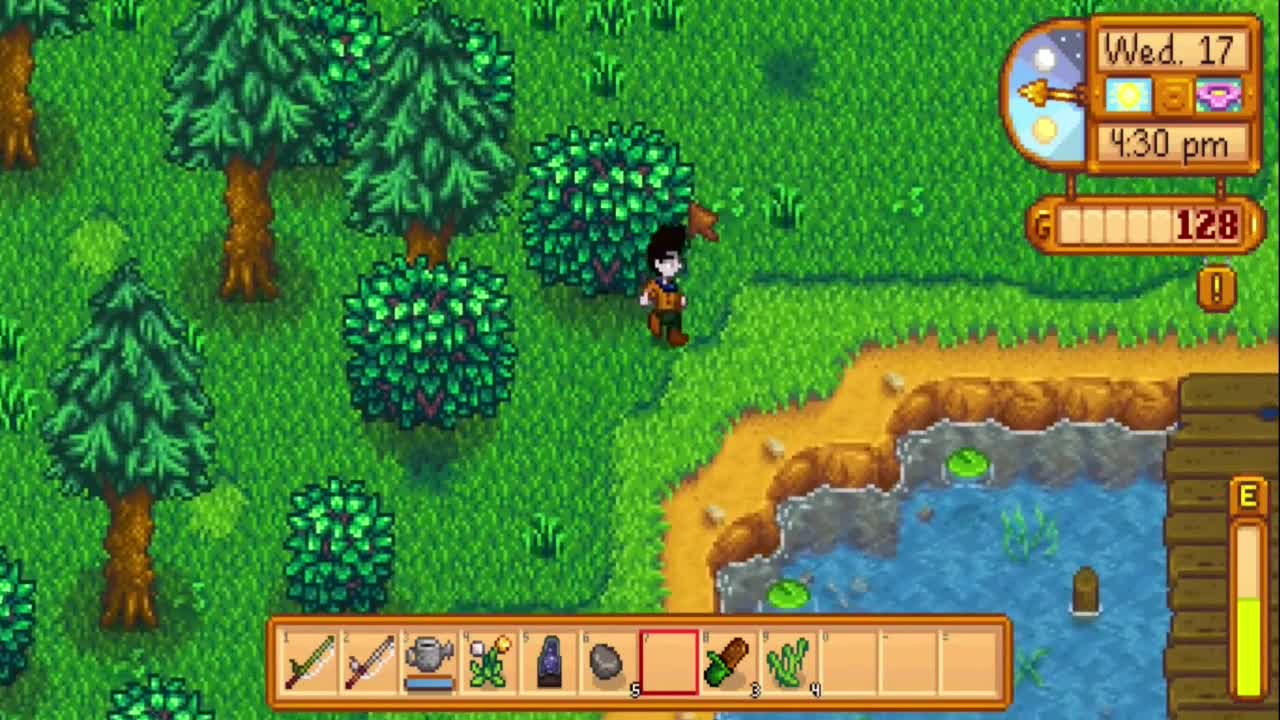Screen dimensions: 1280x720
Task: Open the journal exclamation mark icon
Action: coord(1216,289)
